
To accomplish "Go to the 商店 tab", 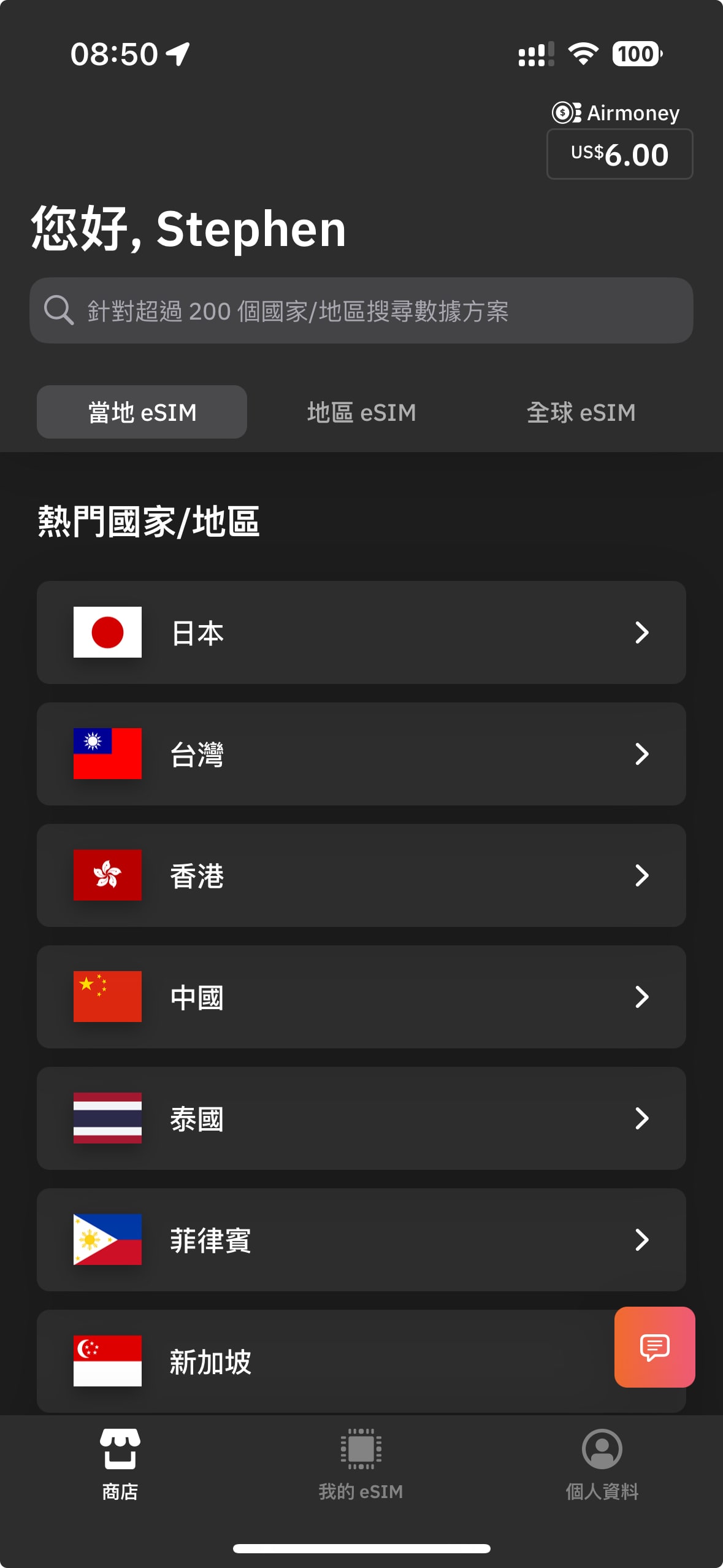I will coord(120,1465).
